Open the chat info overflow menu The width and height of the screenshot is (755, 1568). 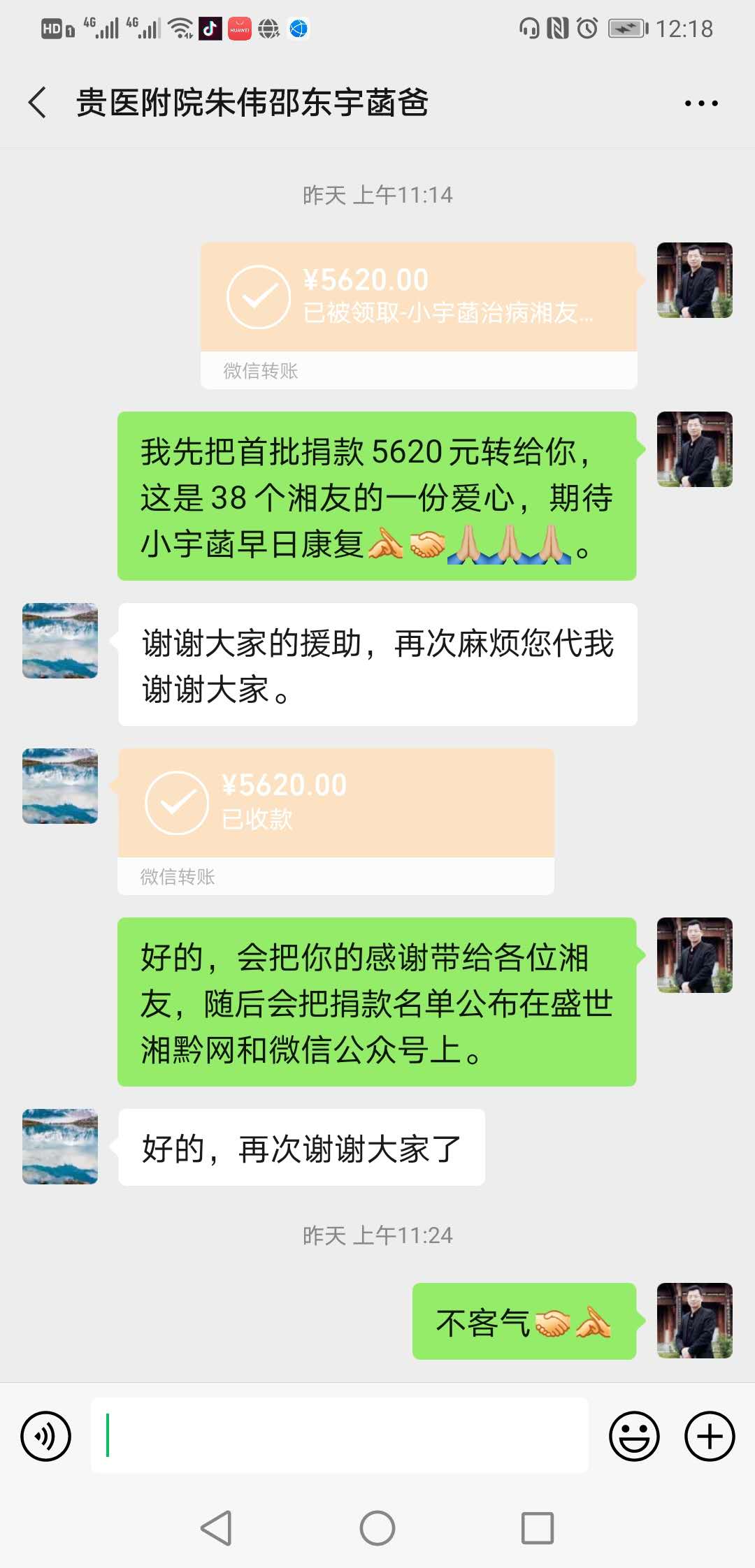pos(700,103)
